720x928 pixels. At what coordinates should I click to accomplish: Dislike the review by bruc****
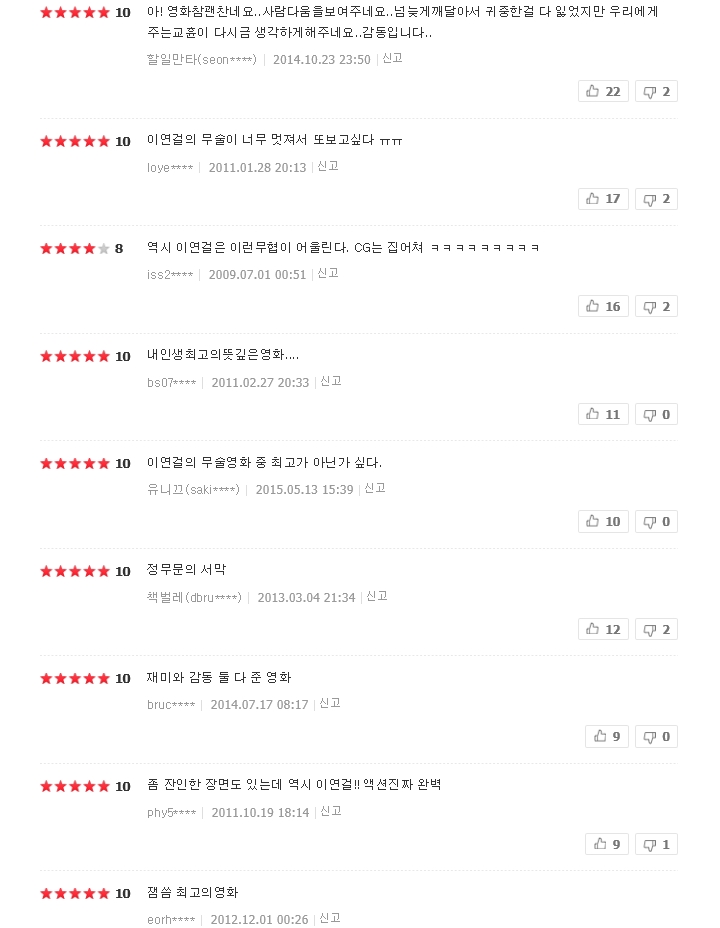pos(657,736)
